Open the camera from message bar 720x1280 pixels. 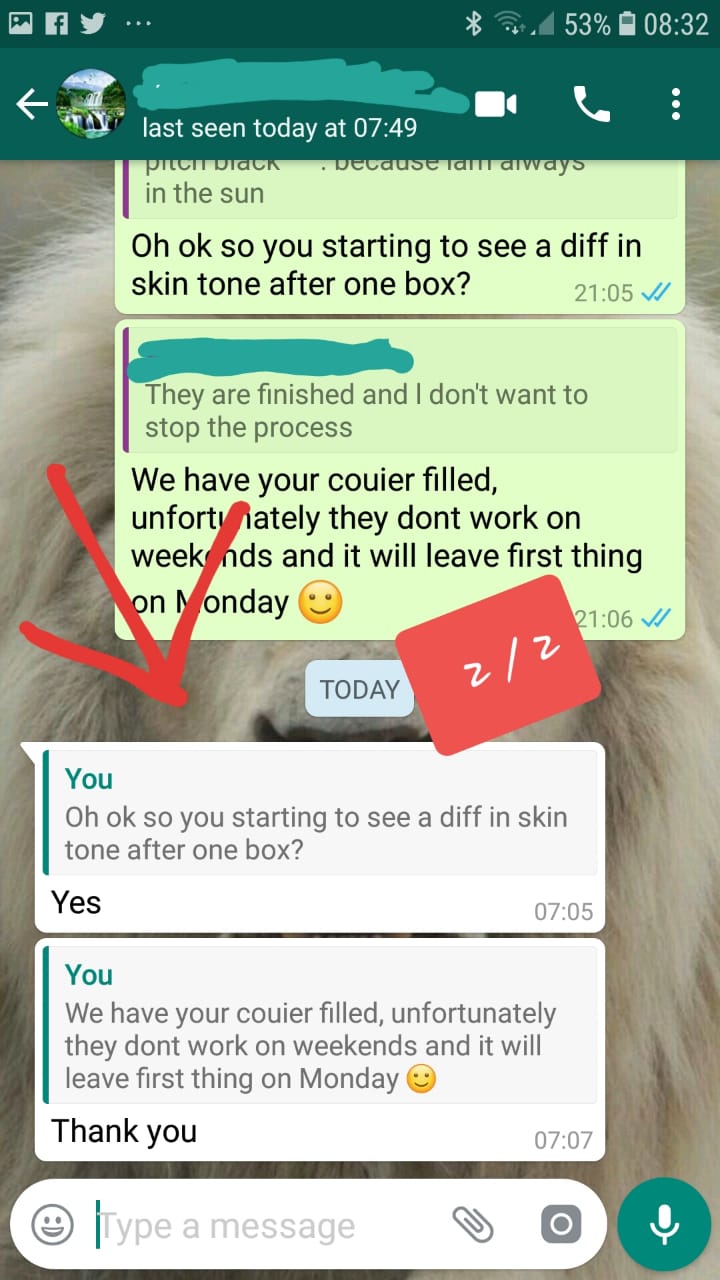(560, 1224)
